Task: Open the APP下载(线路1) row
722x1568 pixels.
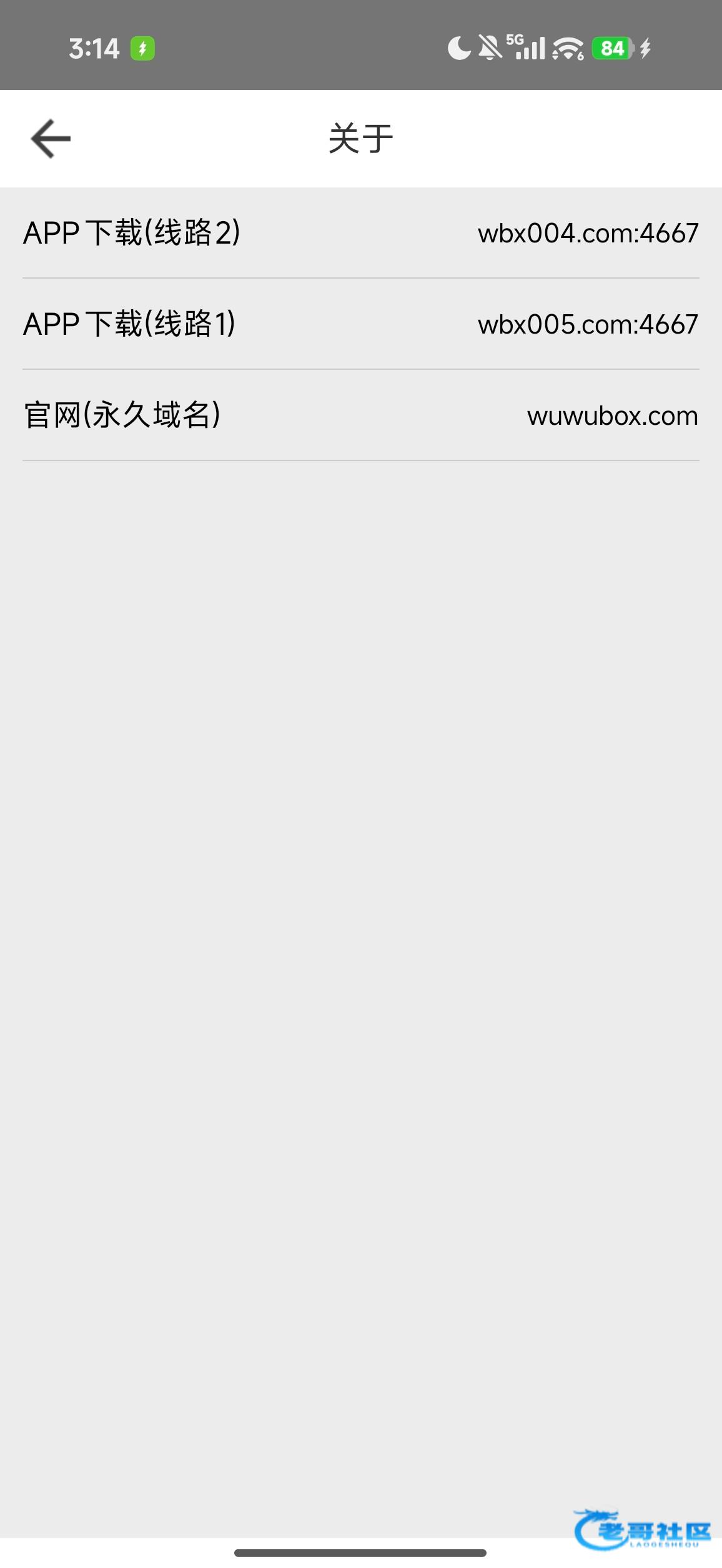Action: pyautogui.click(x=360, y=324)
